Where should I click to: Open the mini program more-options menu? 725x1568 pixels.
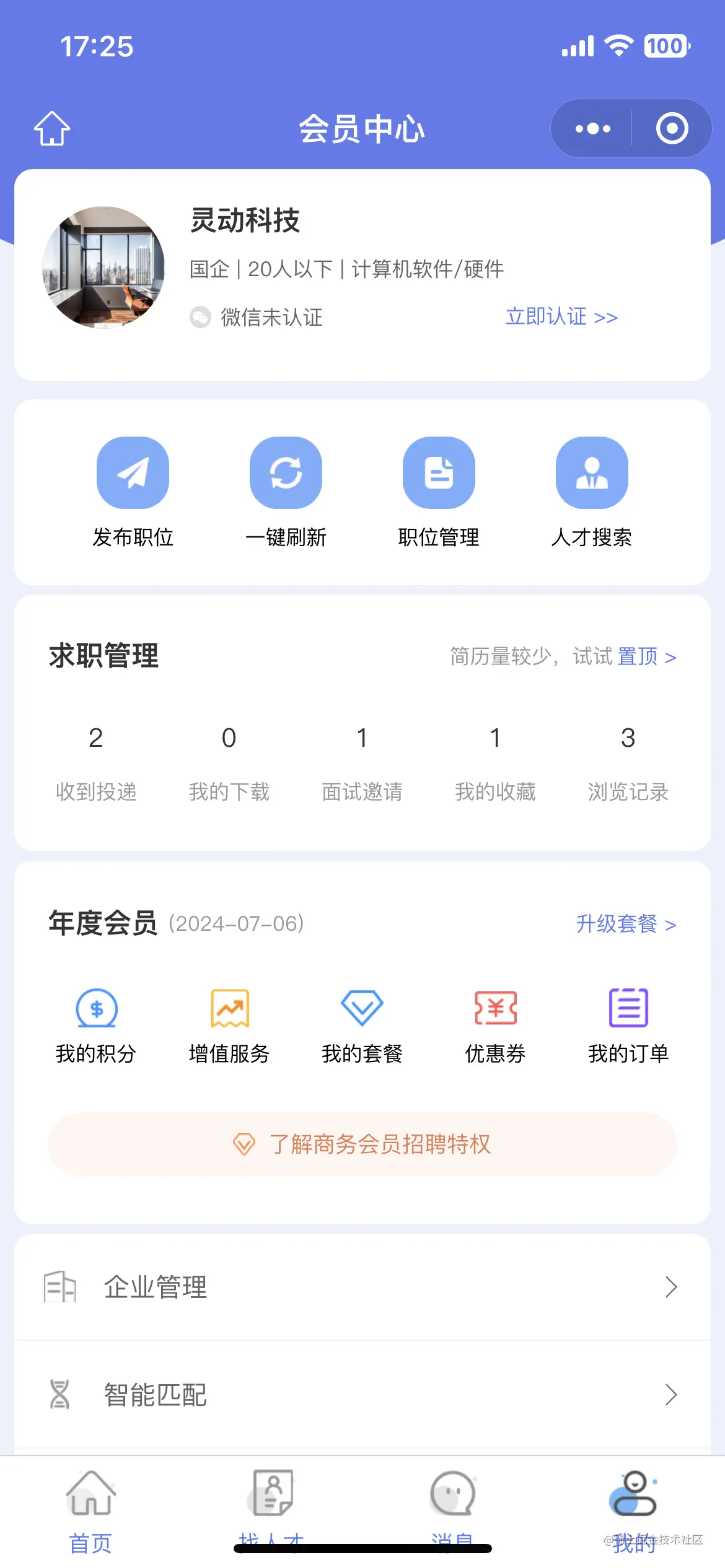click(592, 129)
